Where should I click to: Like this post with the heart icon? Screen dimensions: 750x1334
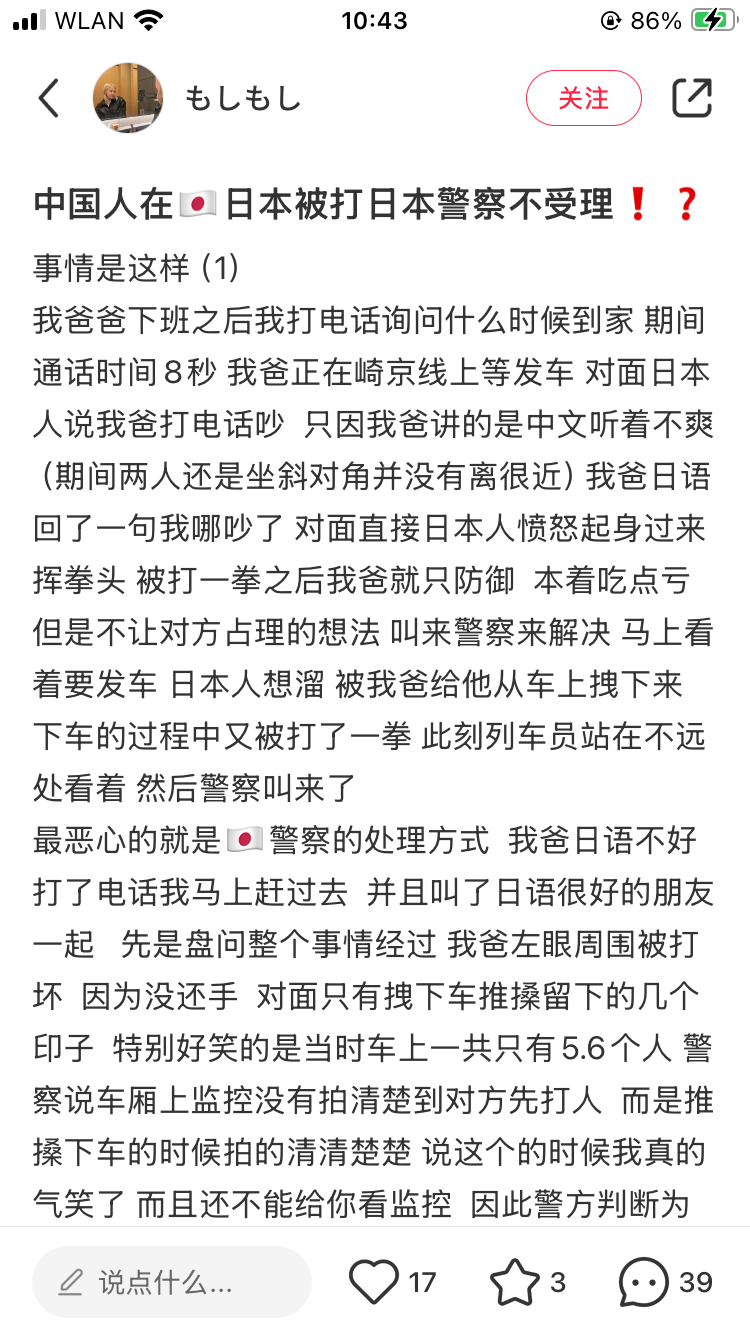tap(374, 1281)
